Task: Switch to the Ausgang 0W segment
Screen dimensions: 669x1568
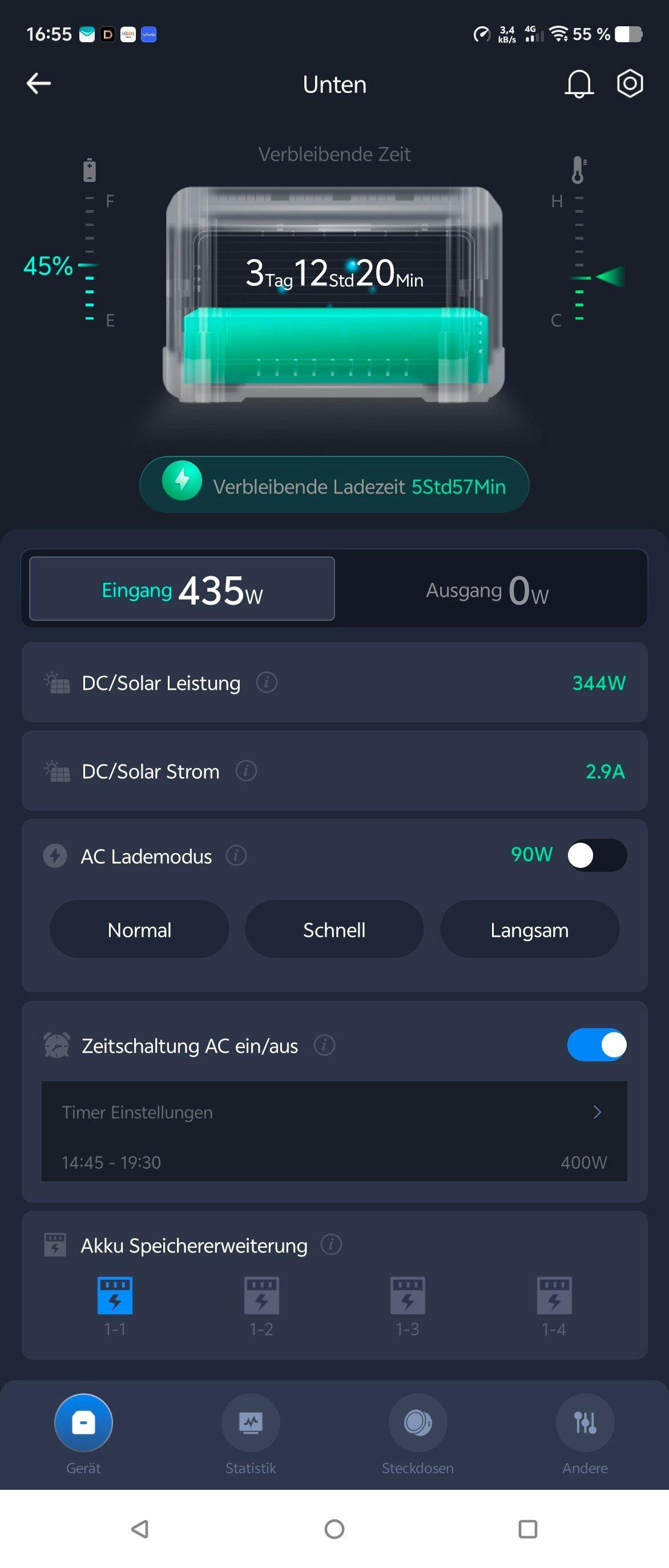Action: (487, 590)
